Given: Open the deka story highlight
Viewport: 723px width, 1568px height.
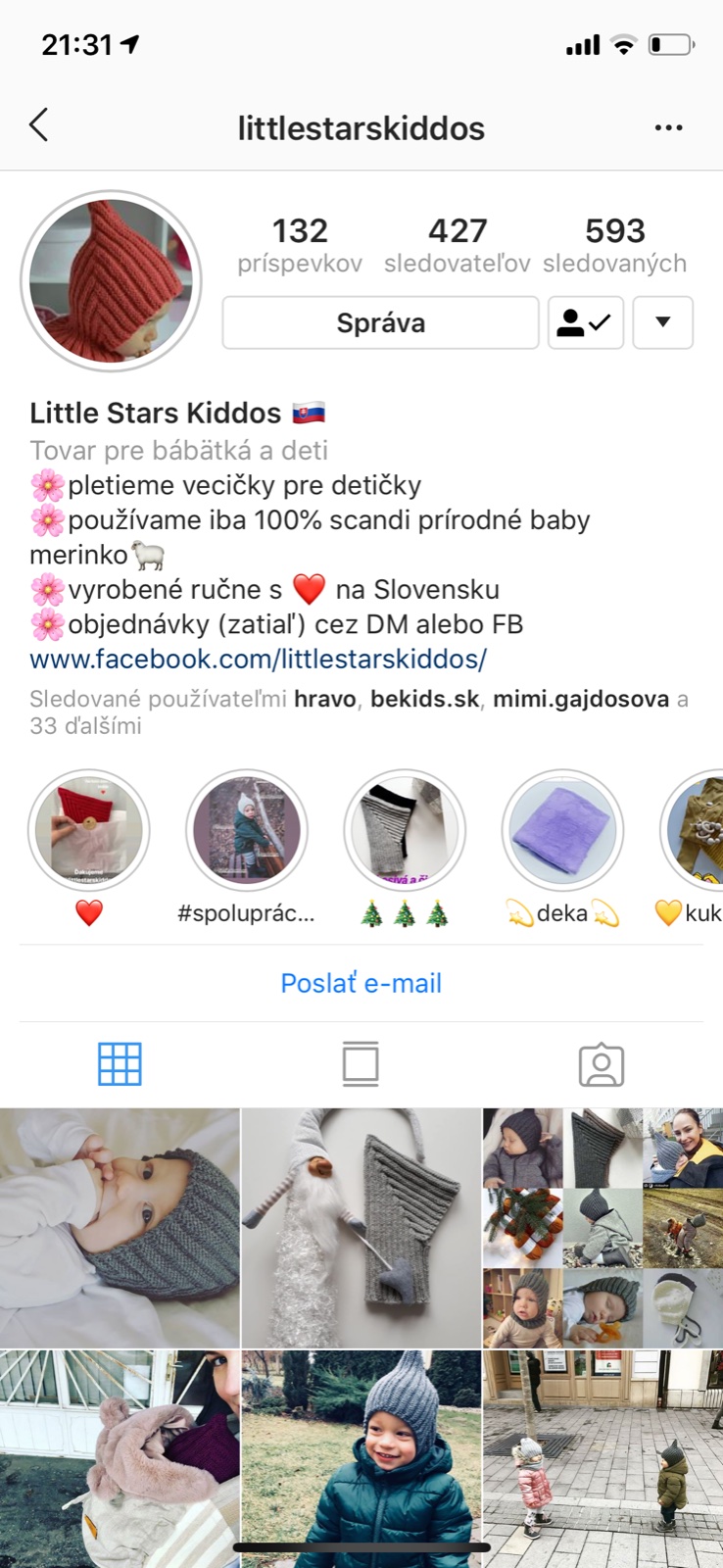Looking at the screenshot, I should tap(562, 831).
